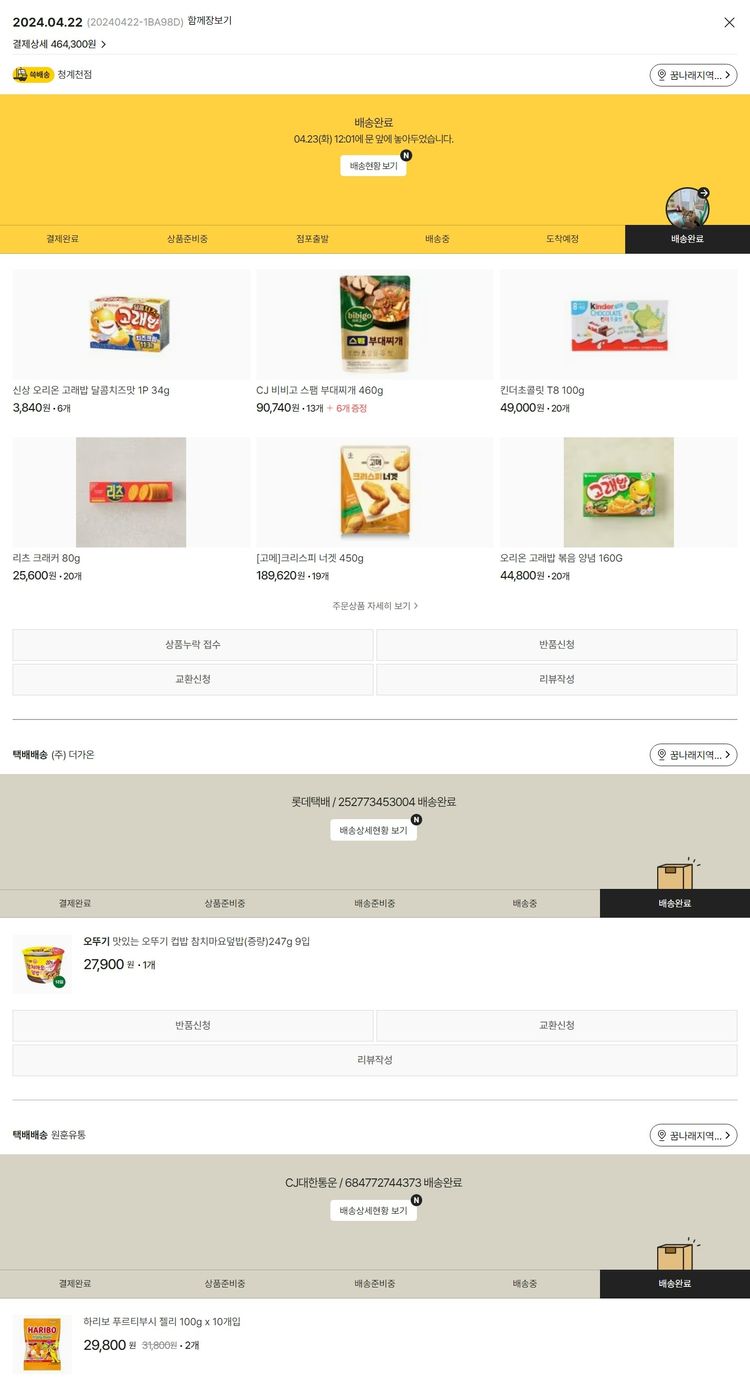Open 오리온 고래밥 볶음 양념 160G product
The width and height of the screenshot is (750, 1386).
tap(618, 492)
